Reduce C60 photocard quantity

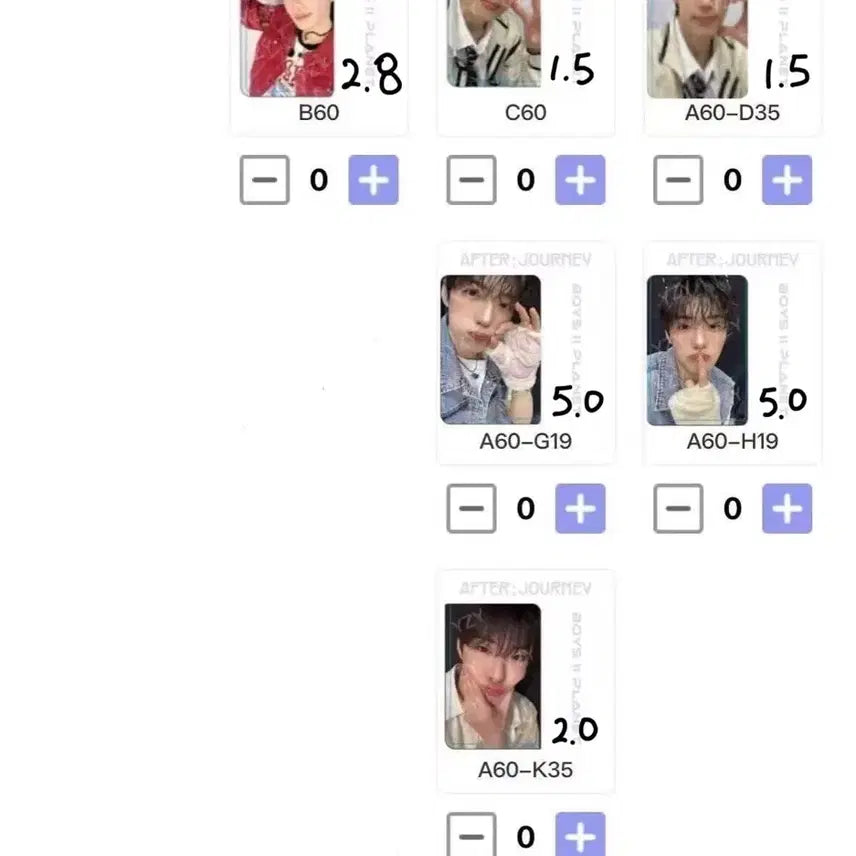(472, 180)
